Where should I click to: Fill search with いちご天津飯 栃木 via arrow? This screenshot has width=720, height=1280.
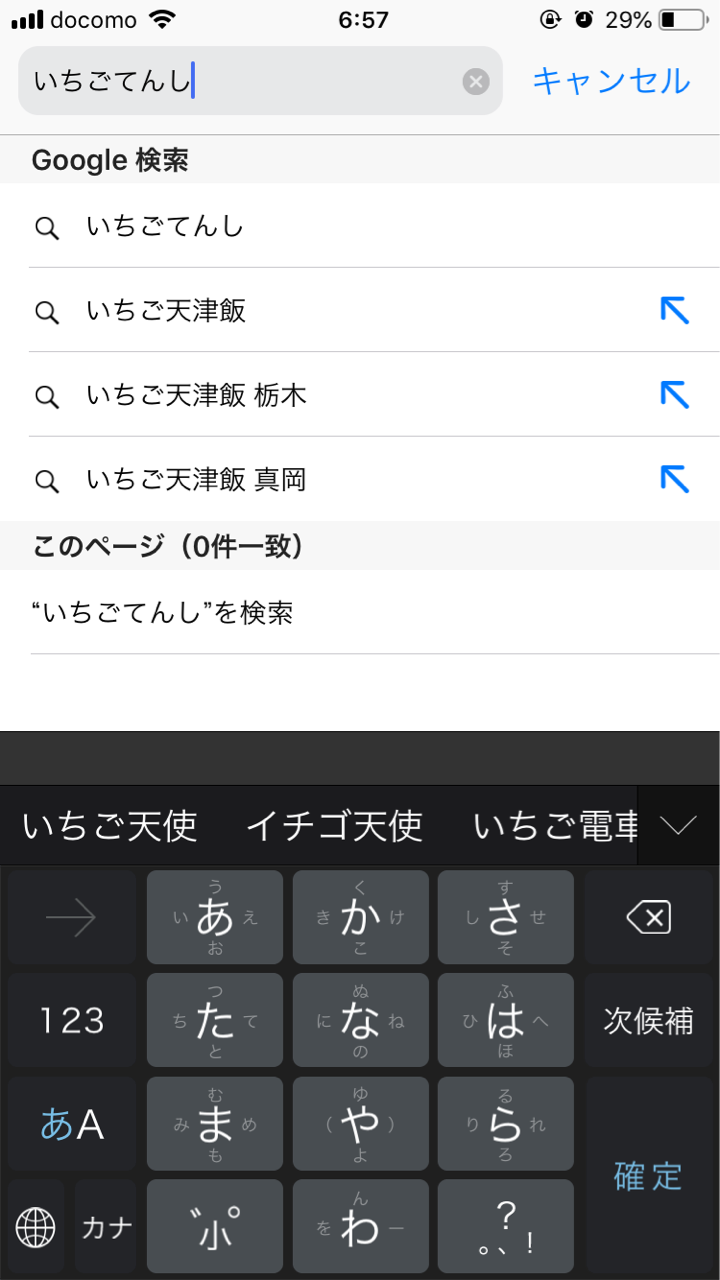(675, 396)
